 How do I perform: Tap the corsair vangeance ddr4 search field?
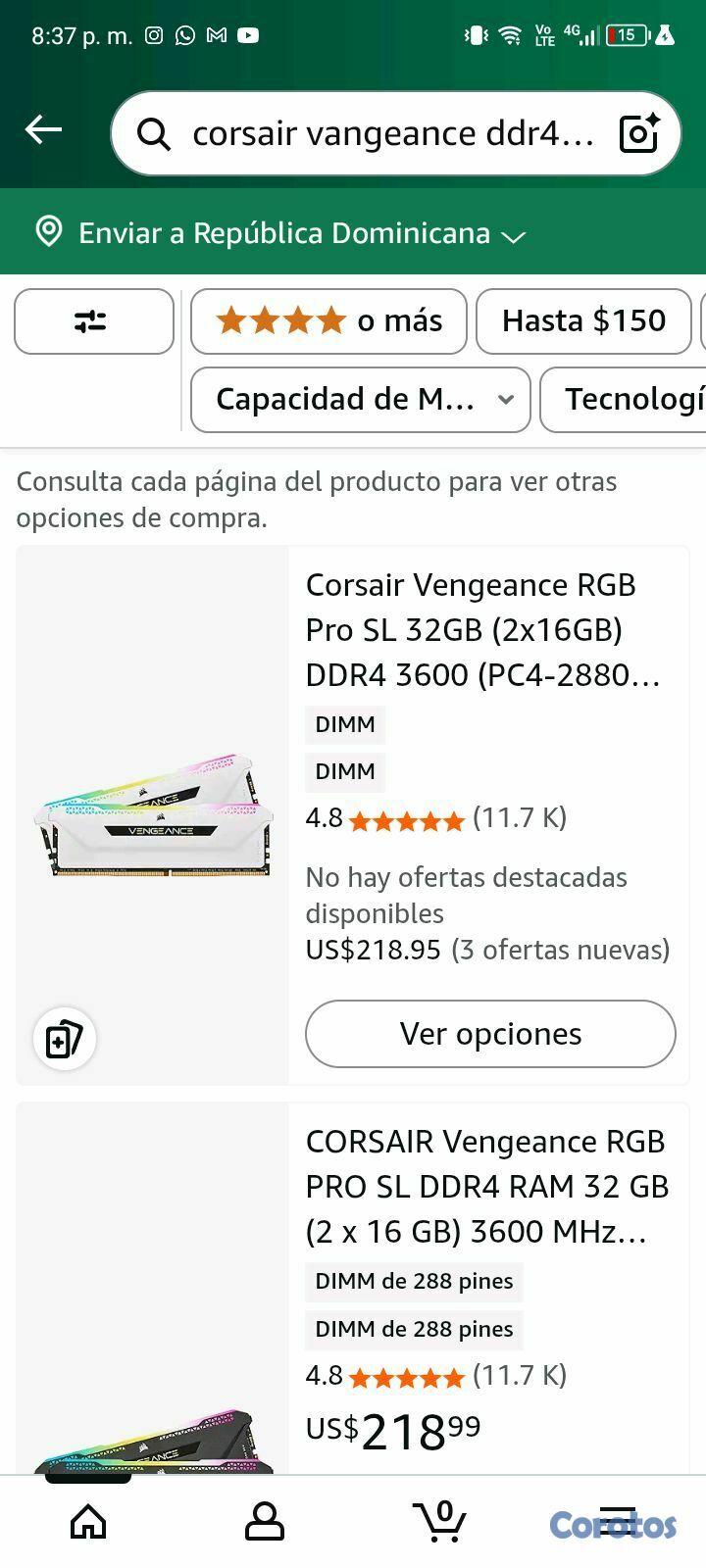[x=392, y=133]
